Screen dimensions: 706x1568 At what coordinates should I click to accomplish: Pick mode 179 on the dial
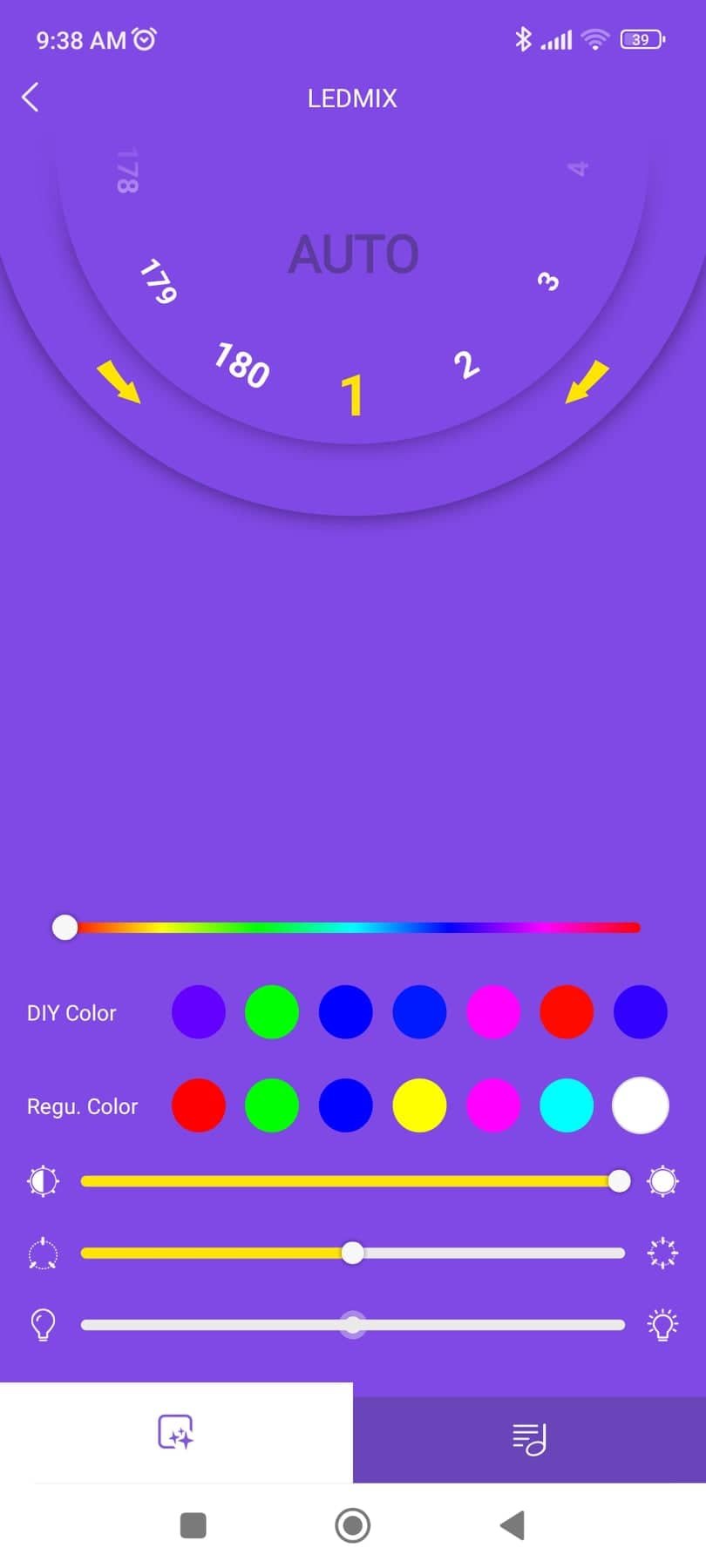click(x=158, y=281)
